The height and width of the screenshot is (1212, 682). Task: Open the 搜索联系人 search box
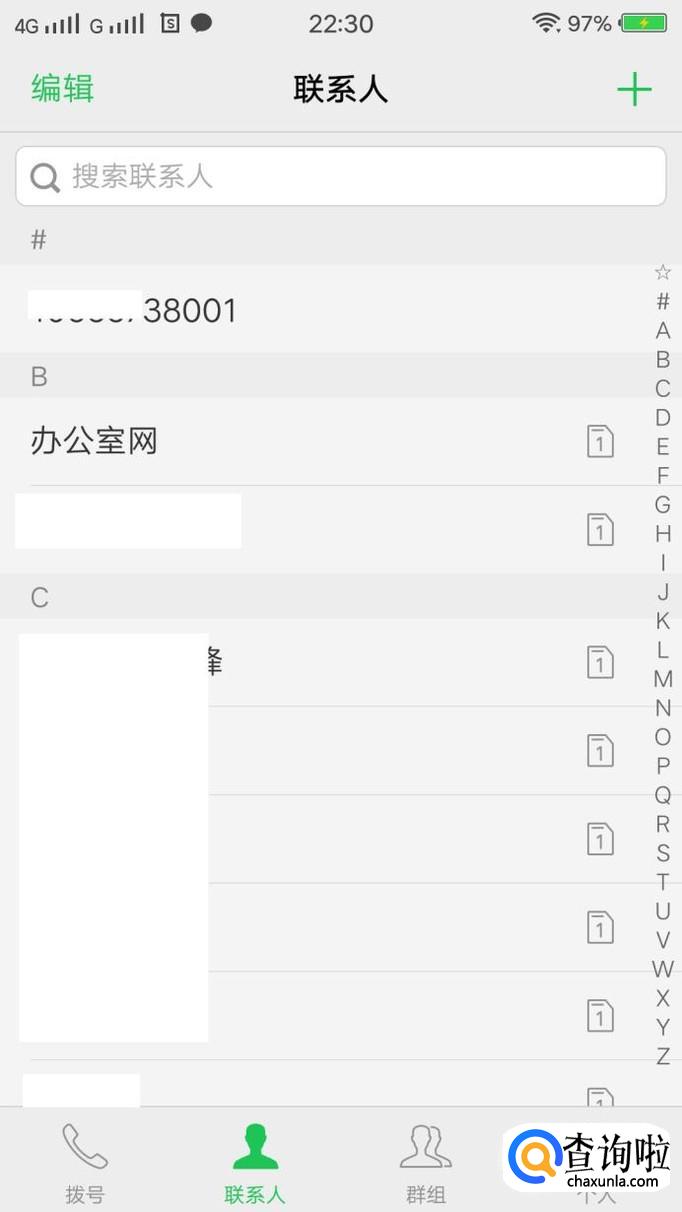341,177
